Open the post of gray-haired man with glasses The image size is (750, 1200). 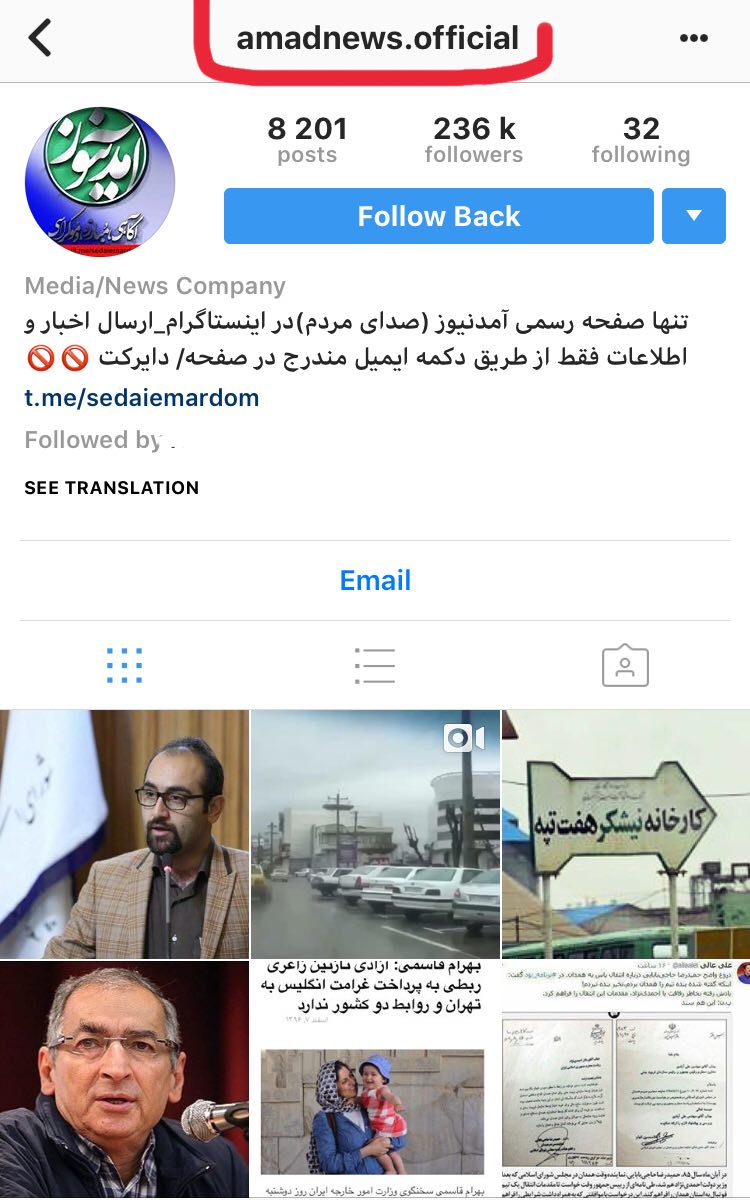tap(124, 1080)
